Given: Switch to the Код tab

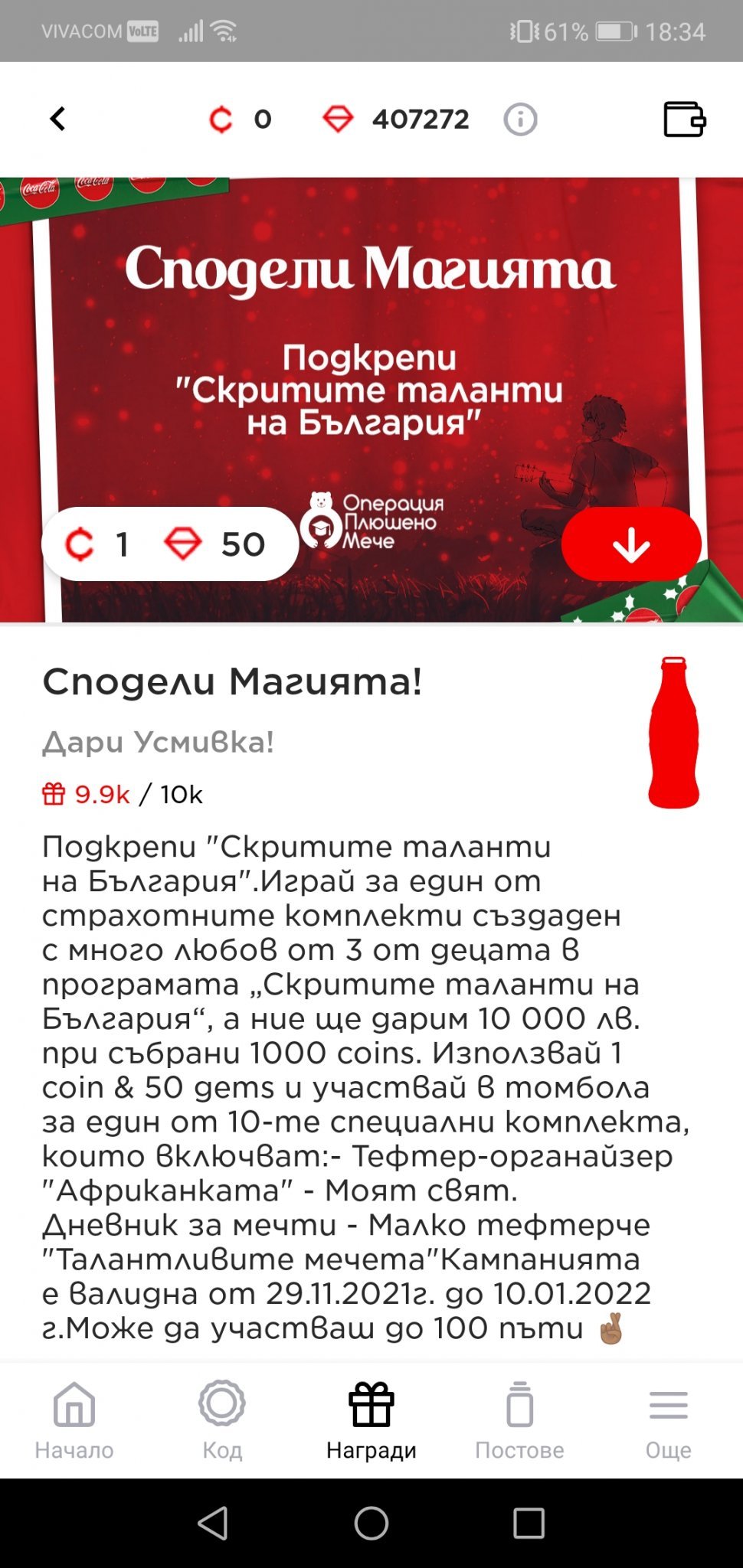Looking at the screenshot, I should click(222, 1421).
